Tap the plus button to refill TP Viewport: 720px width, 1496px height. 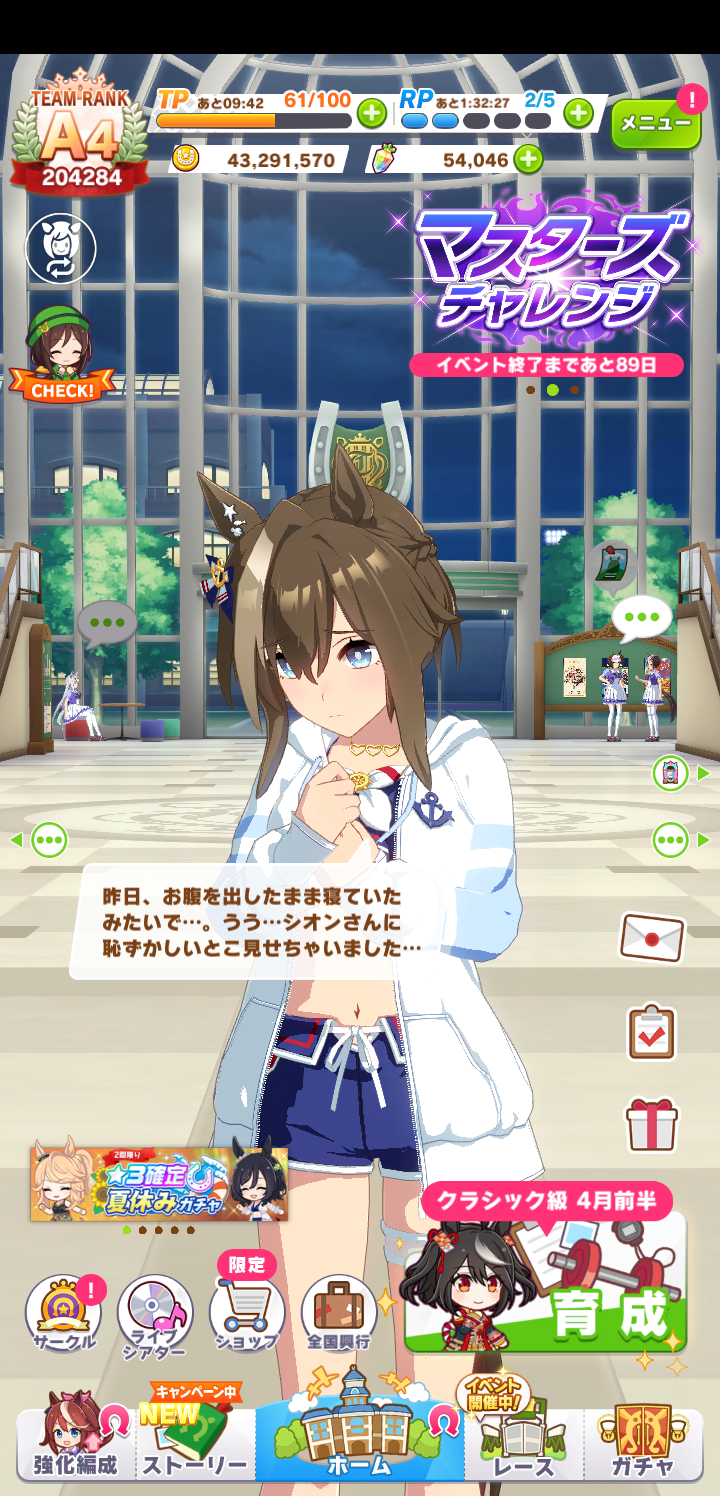(371, 114)
